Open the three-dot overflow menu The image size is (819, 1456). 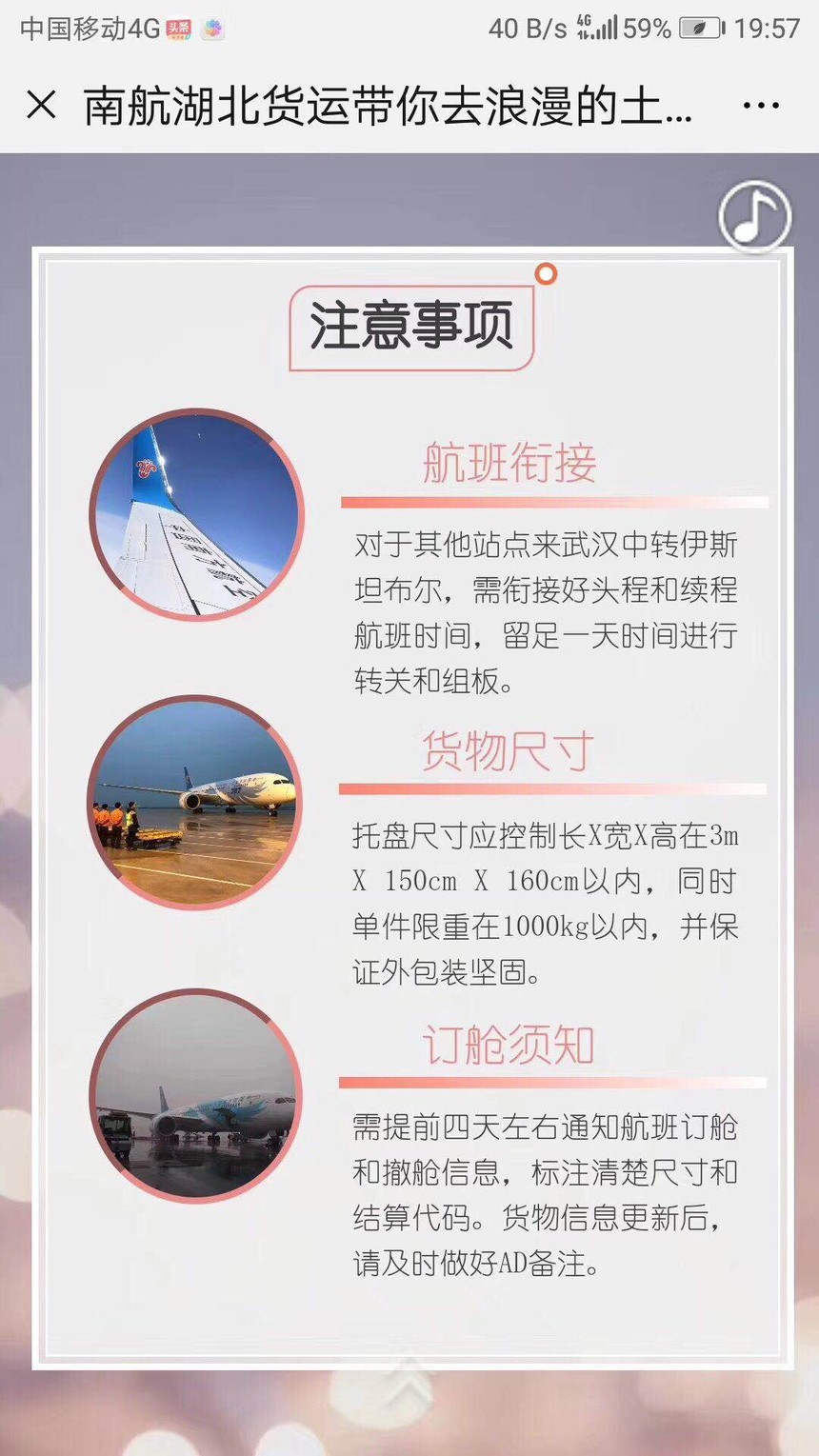[x=761, y=106]
